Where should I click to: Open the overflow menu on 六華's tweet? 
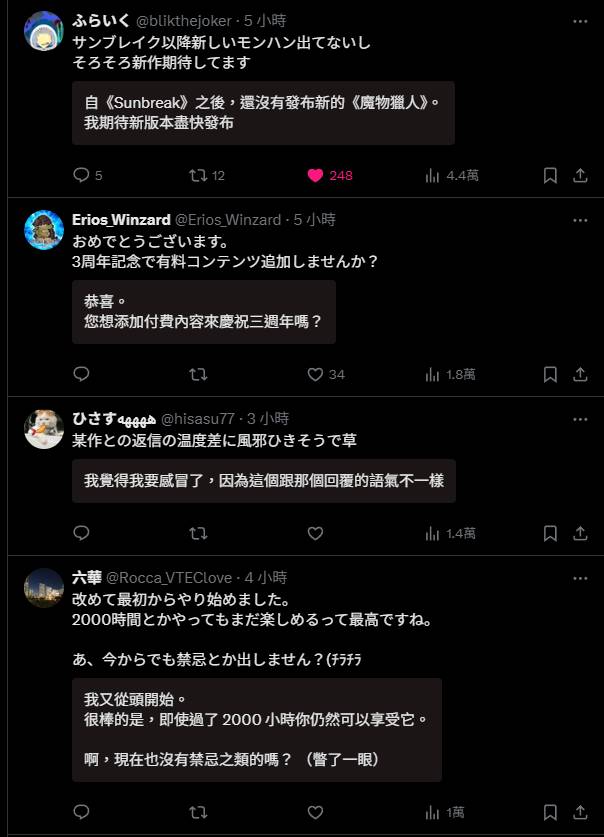pos(580,578)
